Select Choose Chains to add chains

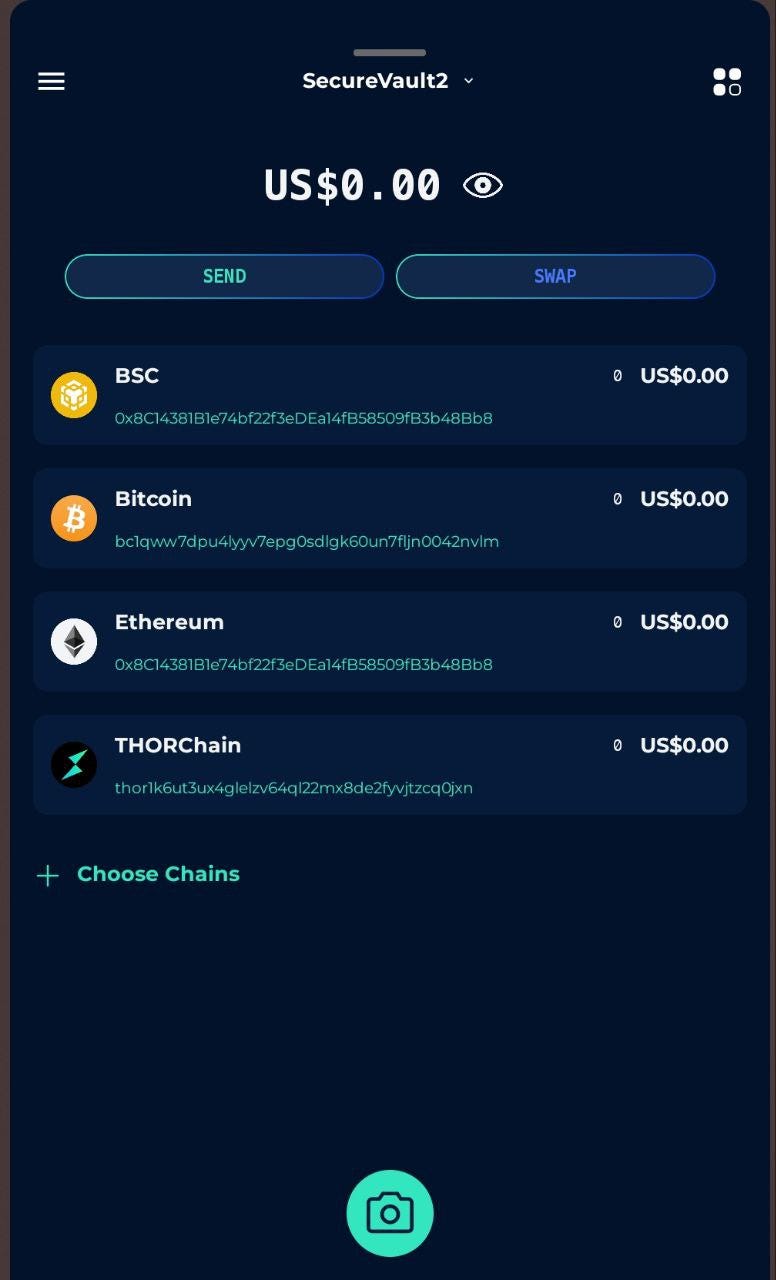coord(140,874)
